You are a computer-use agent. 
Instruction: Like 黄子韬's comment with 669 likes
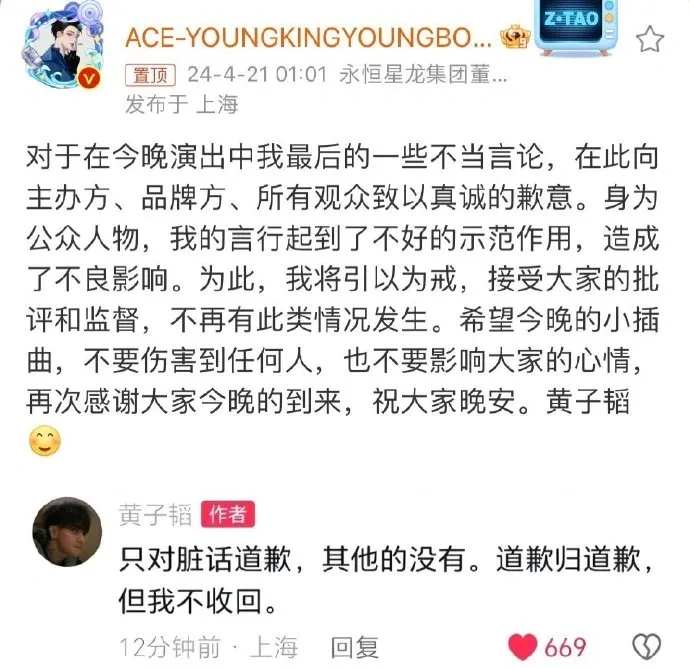(x=525, y=646)
